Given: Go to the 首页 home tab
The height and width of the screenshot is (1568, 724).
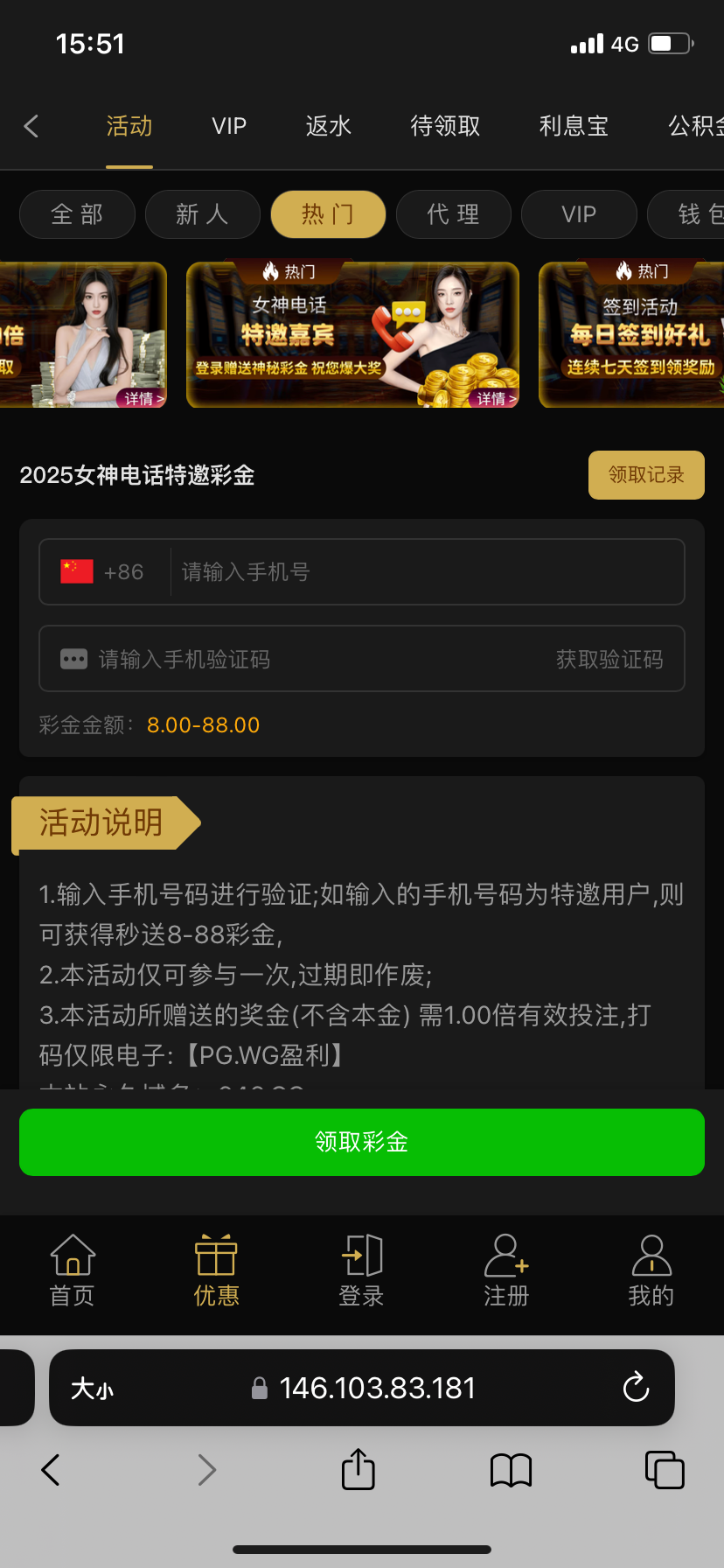Looking at the screenshot, I should 73,1270.
